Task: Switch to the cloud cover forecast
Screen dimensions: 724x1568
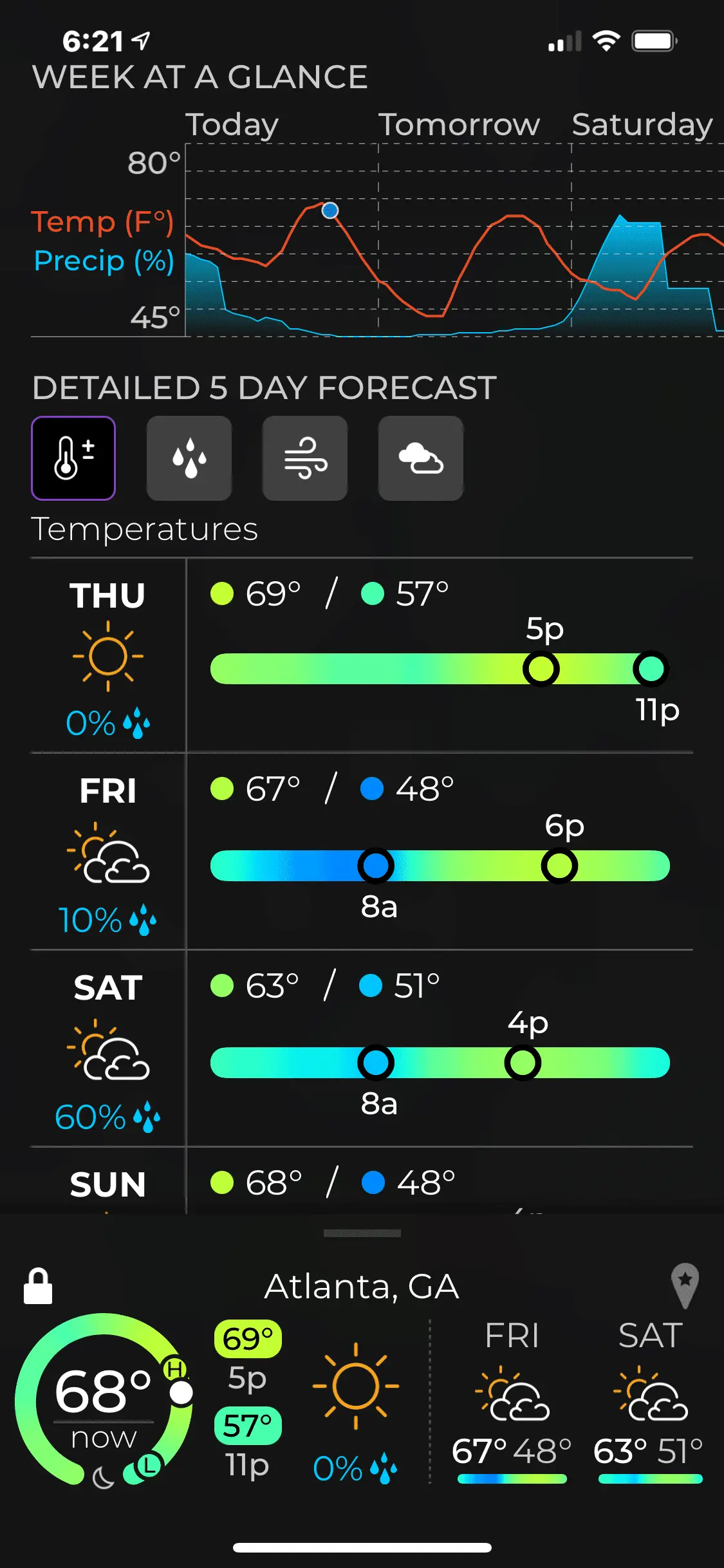Action: [421, 458]
